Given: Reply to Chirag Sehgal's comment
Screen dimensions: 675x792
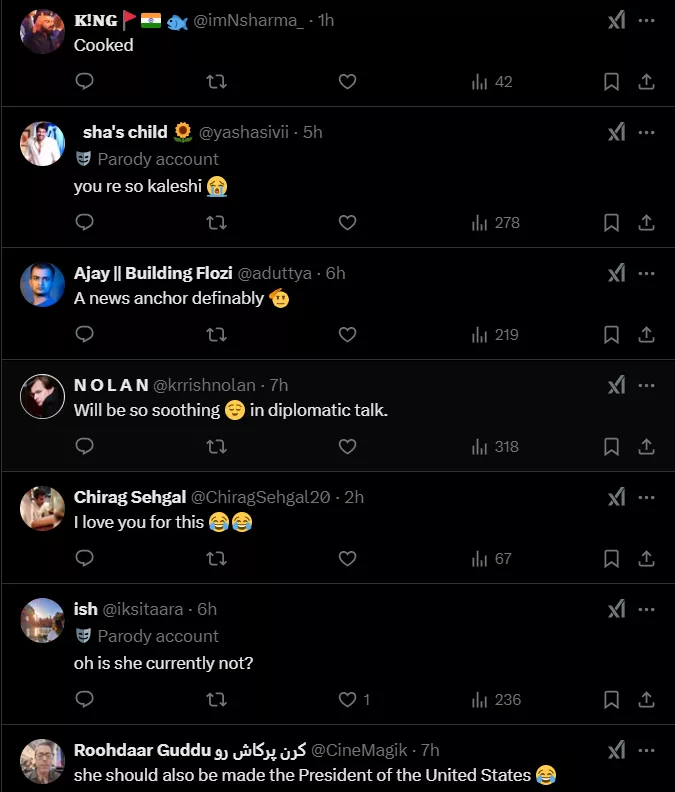Looking at the screenshot, I should (85, 558).
